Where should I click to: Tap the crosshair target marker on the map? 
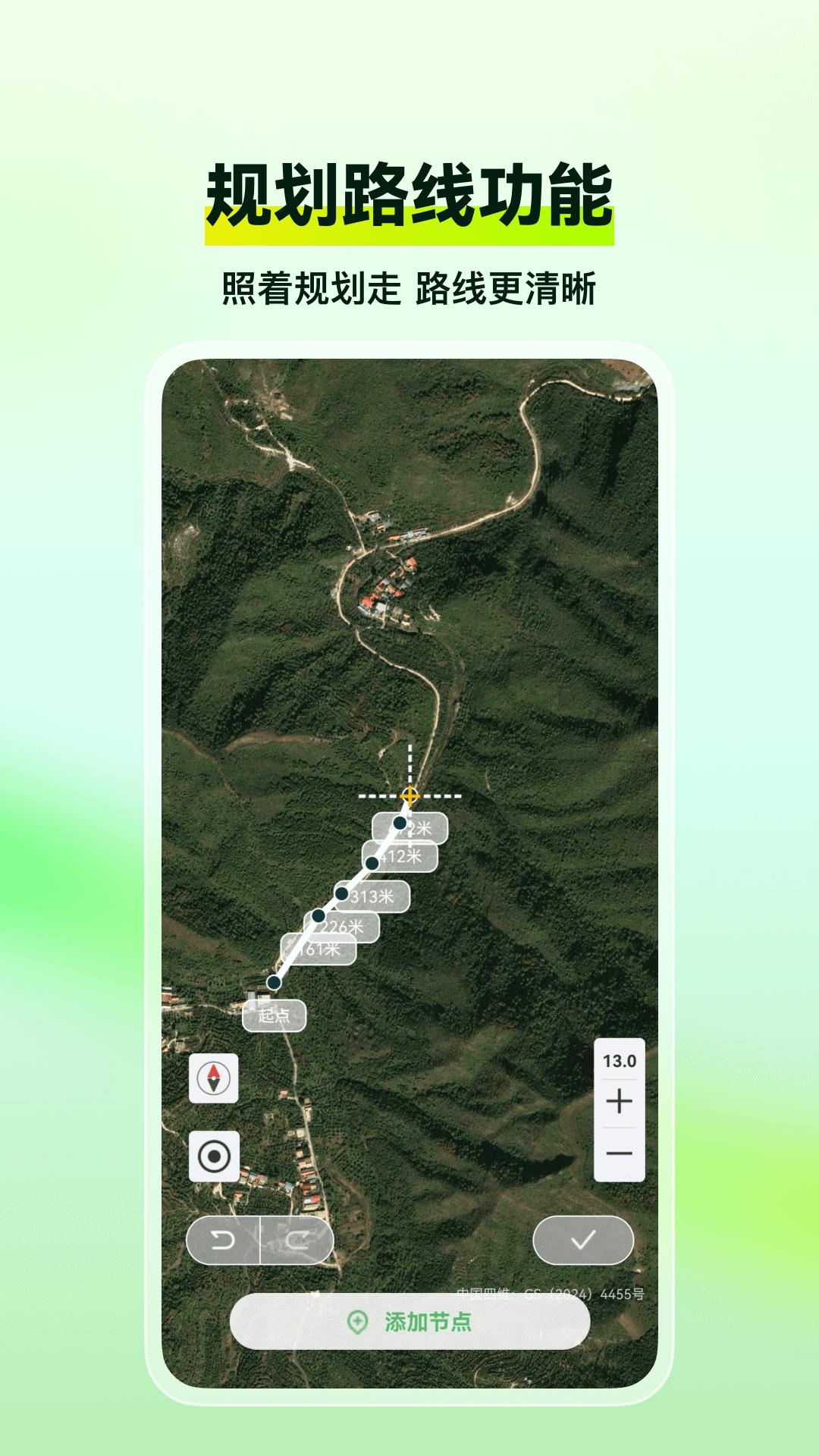[410, 795]
